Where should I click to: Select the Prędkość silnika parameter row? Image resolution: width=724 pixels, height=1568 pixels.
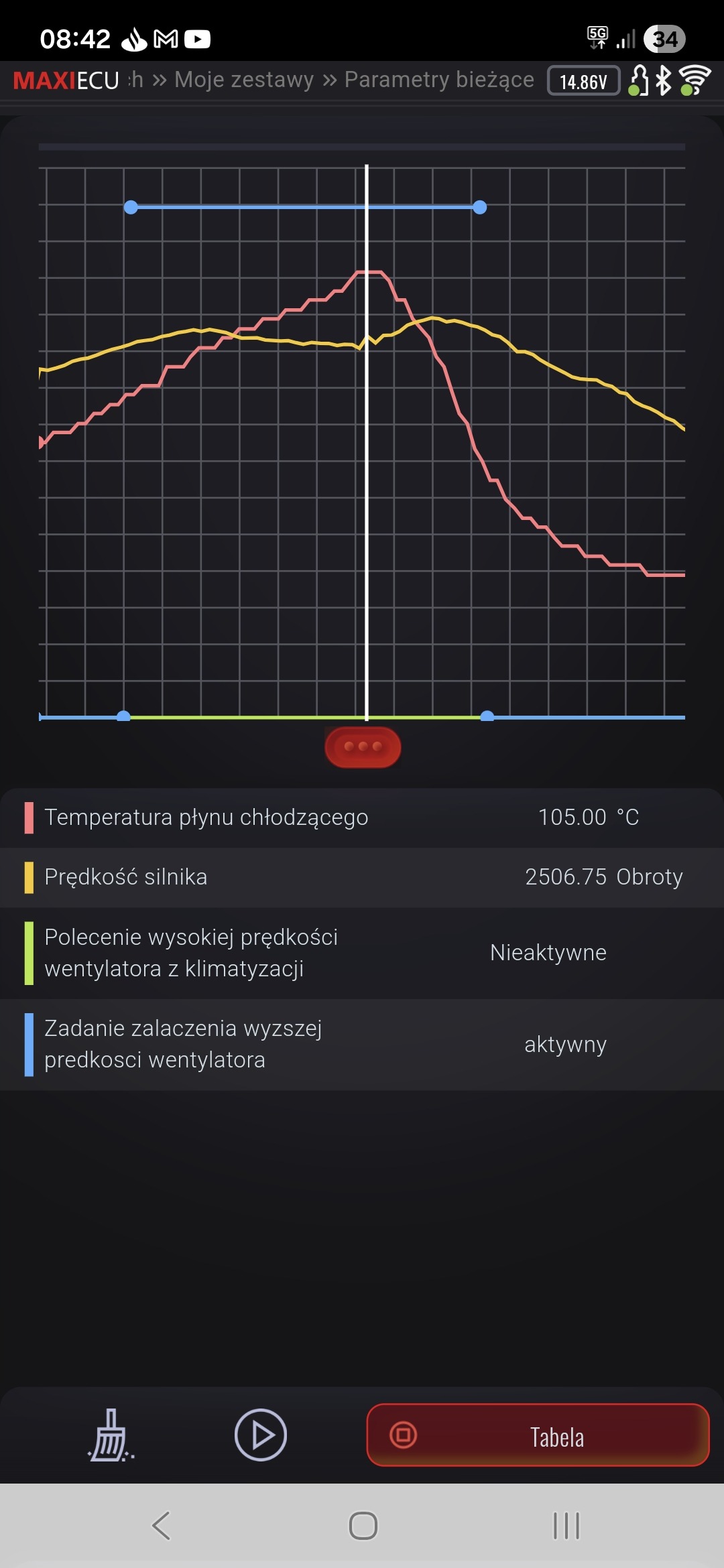coord(362,877)
